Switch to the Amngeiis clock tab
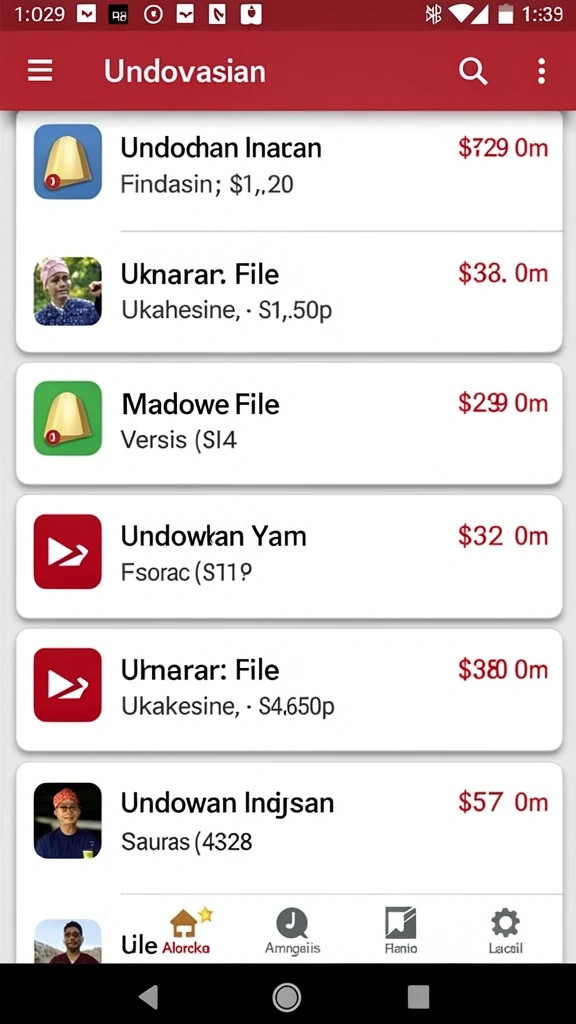This screenshot has width=576, height=1024. [x=293, y=931]
